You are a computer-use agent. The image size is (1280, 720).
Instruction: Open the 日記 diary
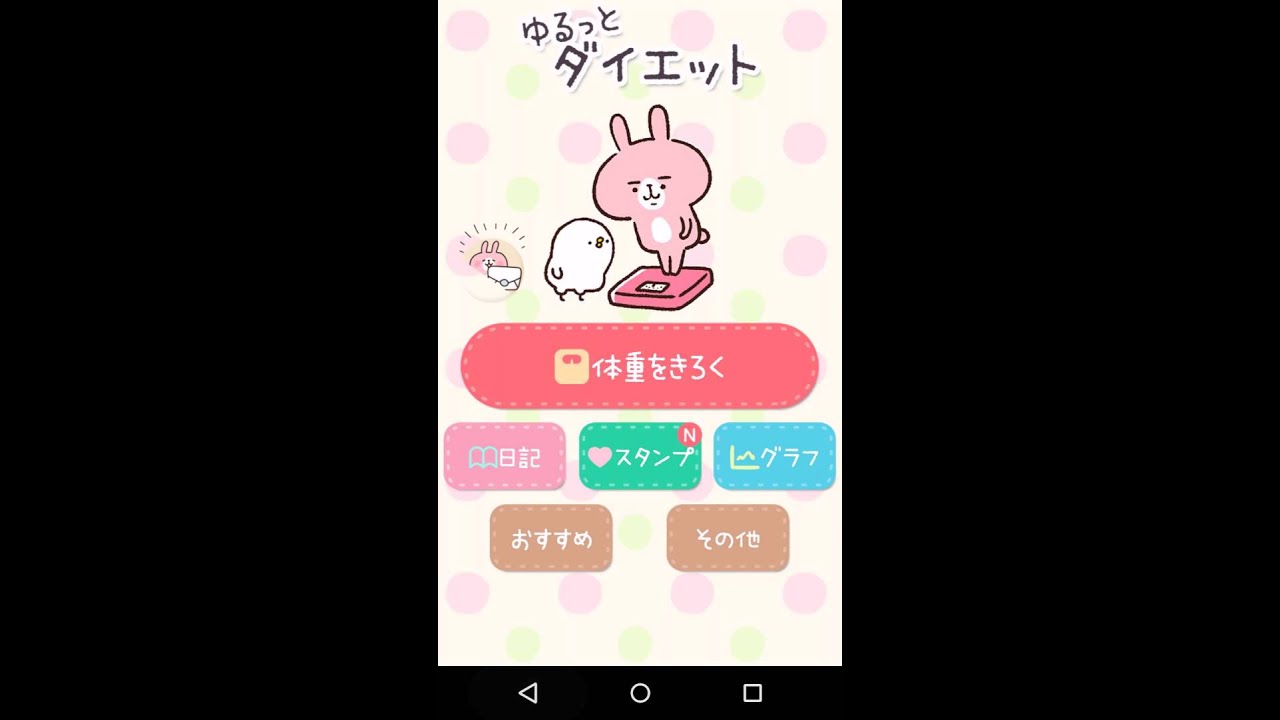[504, 457]
